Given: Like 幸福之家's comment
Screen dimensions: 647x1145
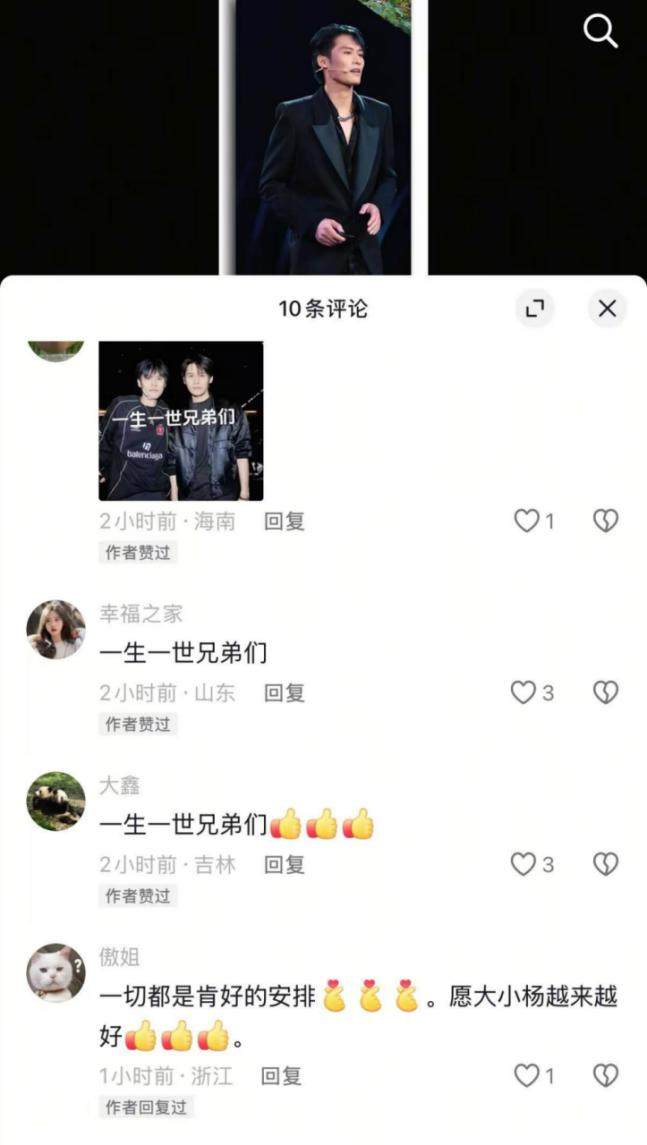Looking at the screenshot, I should tap(524, 693).
